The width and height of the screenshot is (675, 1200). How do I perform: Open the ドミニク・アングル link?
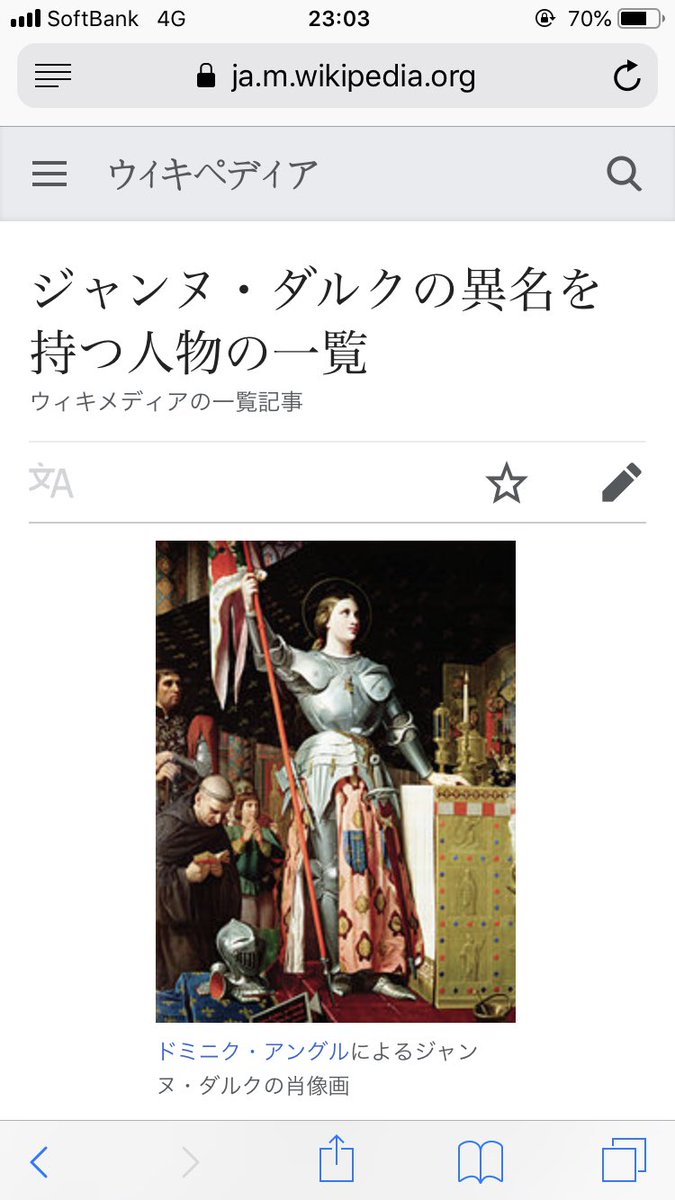click(253, 1052)
